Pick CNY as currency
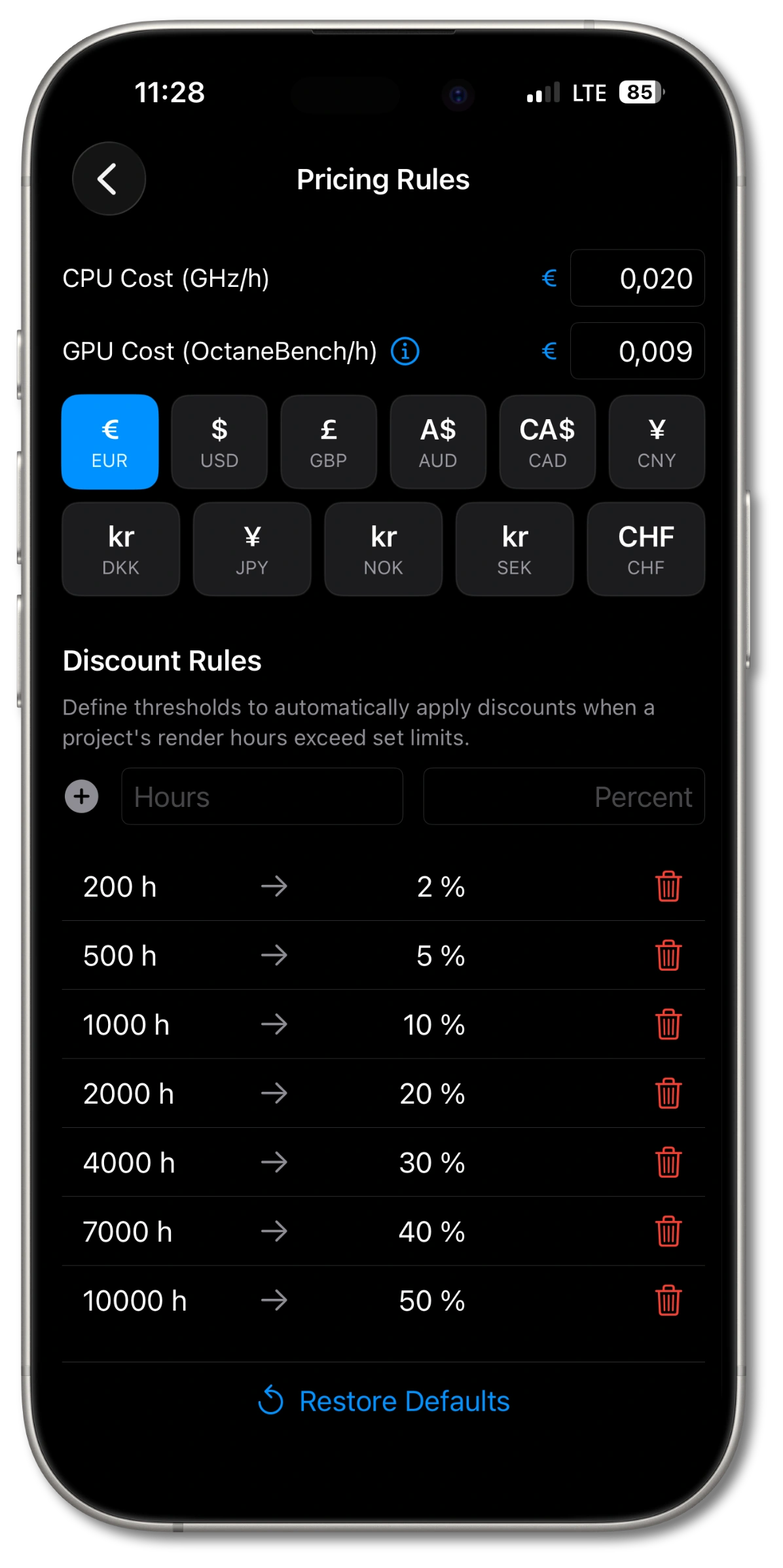 click(657, 442)
